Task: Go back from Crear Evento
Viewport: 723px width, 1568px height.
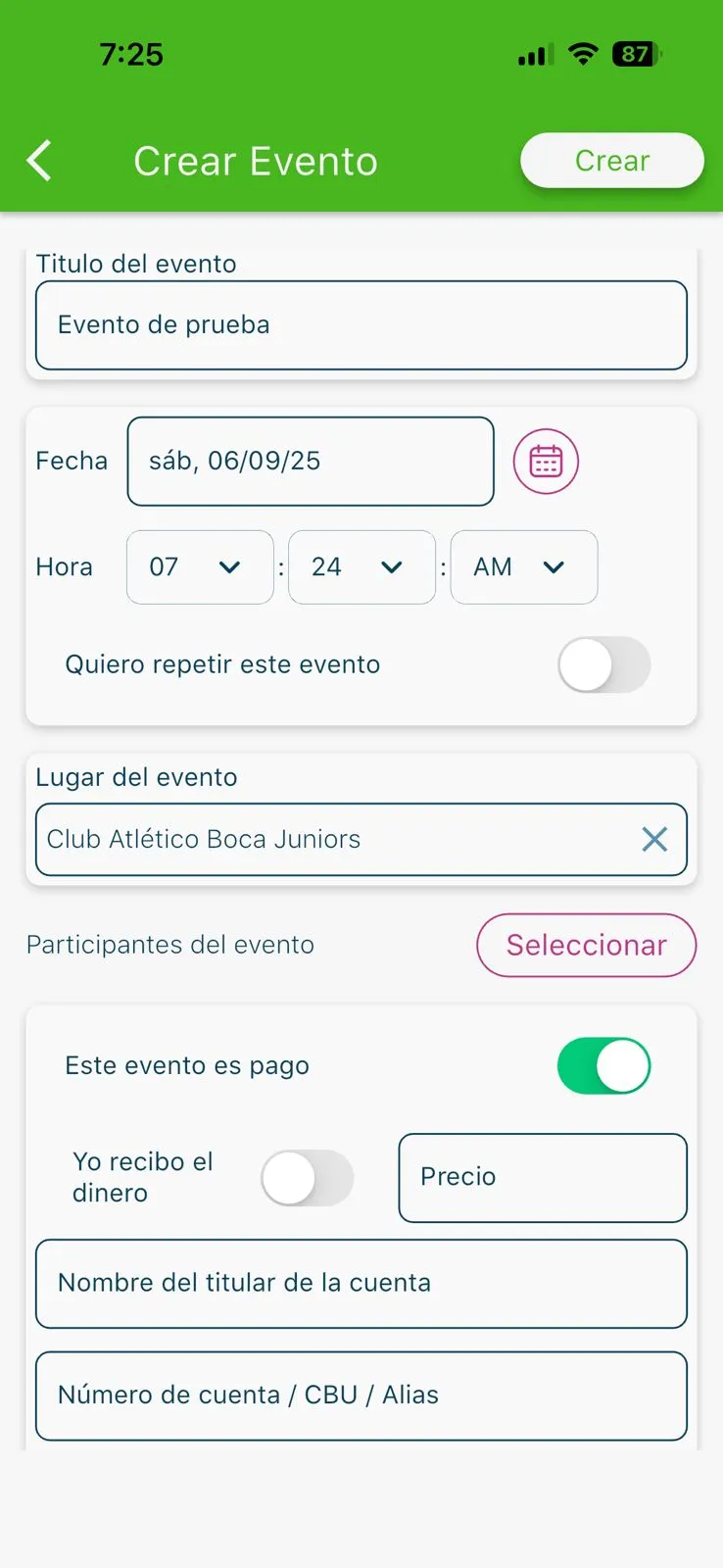Action: pyautogui.click(x=39, y=161)
